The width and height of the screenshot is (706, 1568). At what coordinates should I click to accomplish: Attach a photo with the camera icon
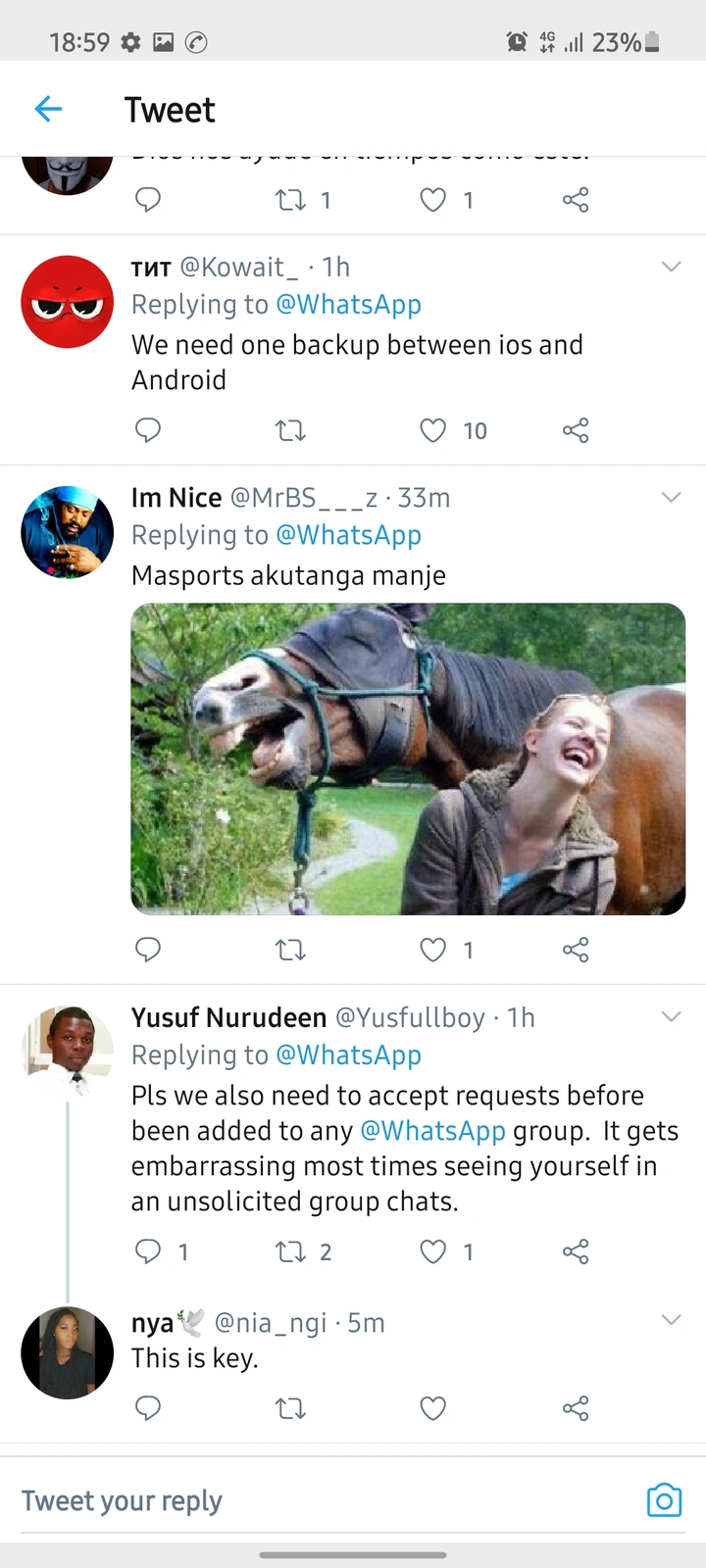[x=664, y=1500]
